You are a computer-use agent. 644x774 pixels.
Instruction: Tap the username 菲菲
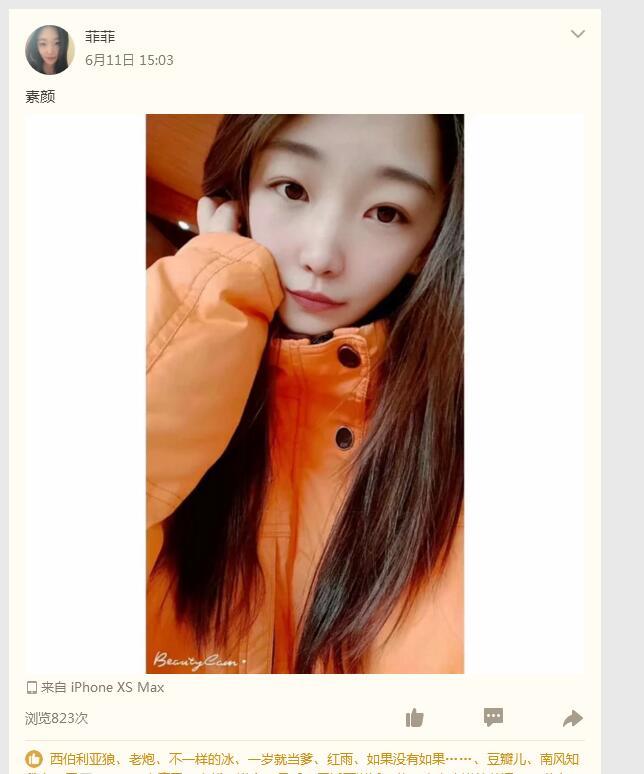pos(100,38)
